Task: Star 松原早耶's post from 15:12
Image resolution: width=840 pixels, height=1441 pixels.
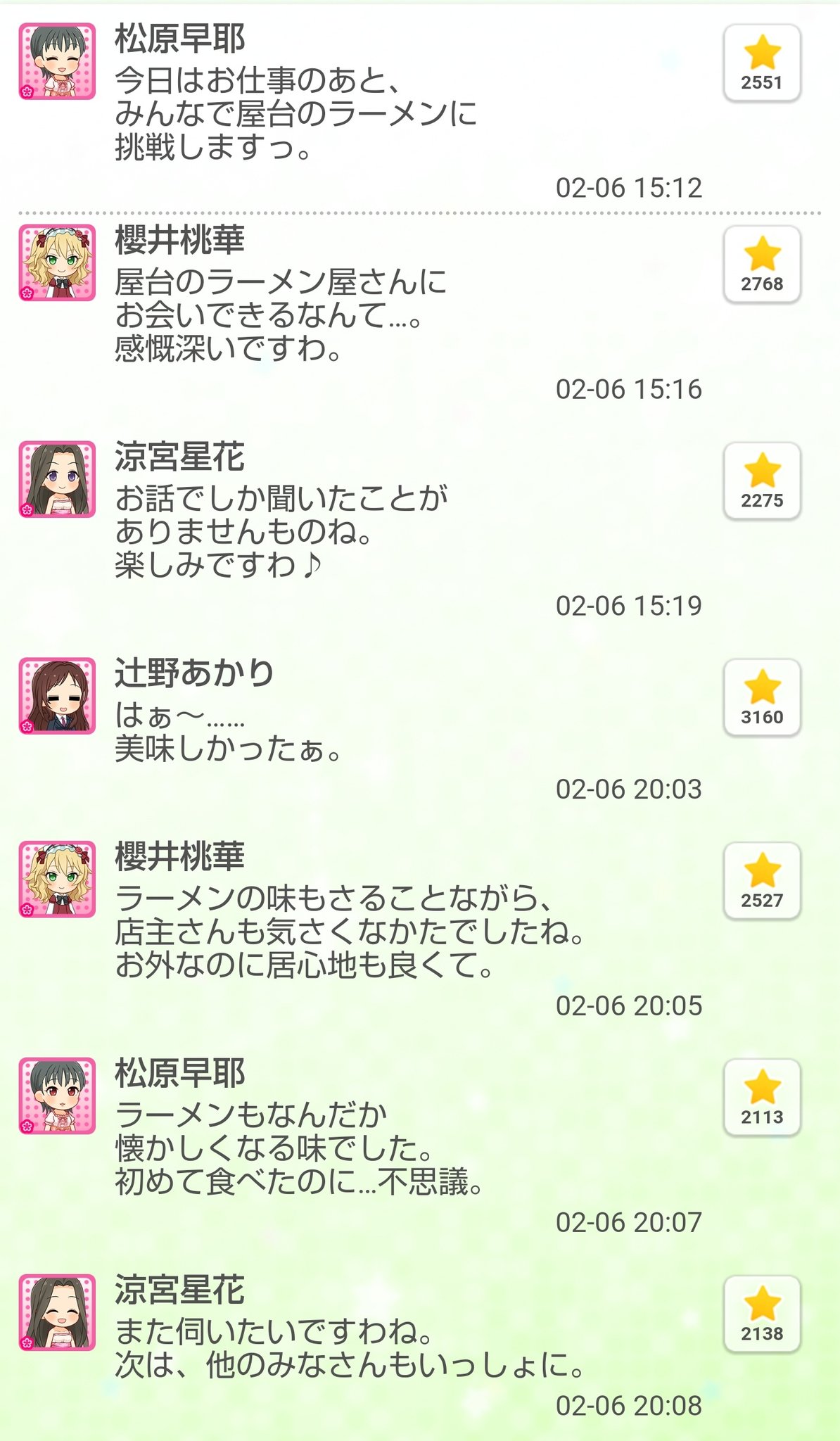Action: pyautogui.click(x=762, y=63)
